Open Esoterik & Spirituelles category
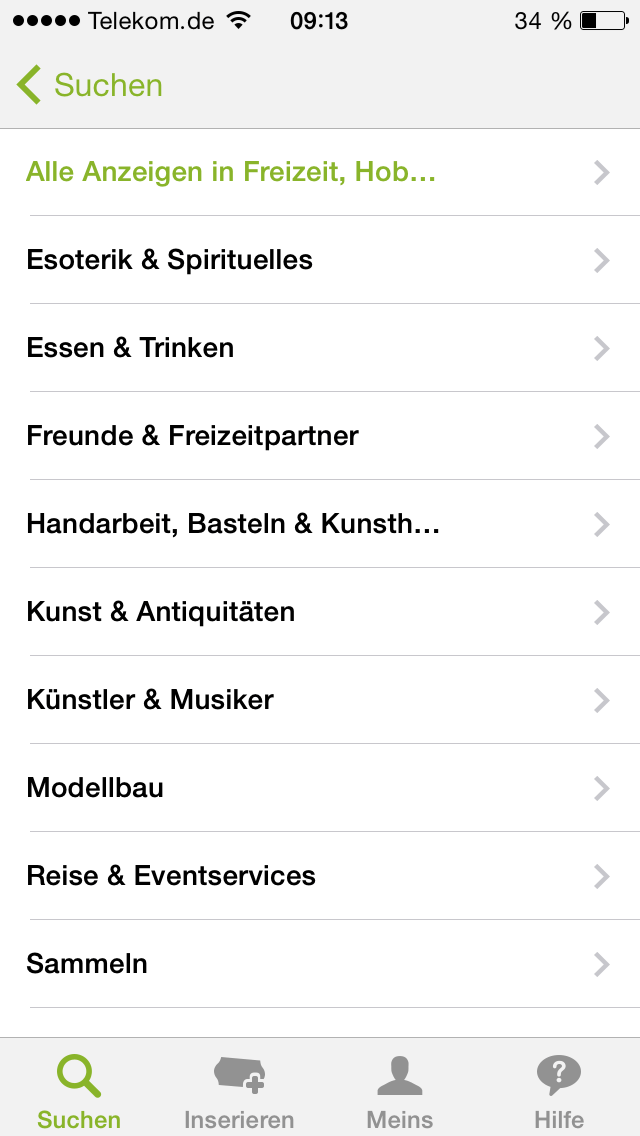 click(320, 260)
